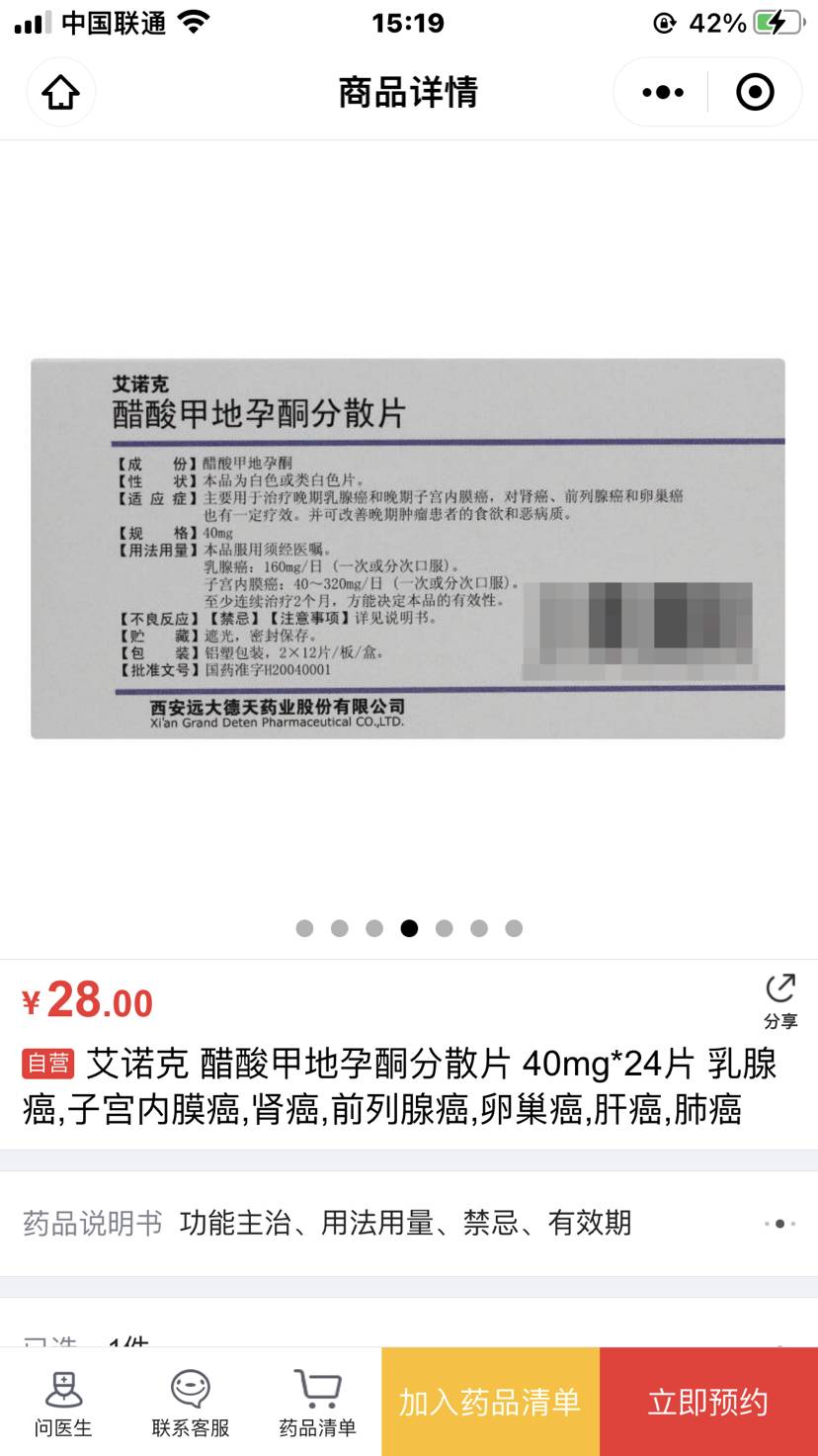Viewport: 818px width, 1456px height.
Task: Open the 药品清单 medicine cart
Action: (x=317, y=1403)
